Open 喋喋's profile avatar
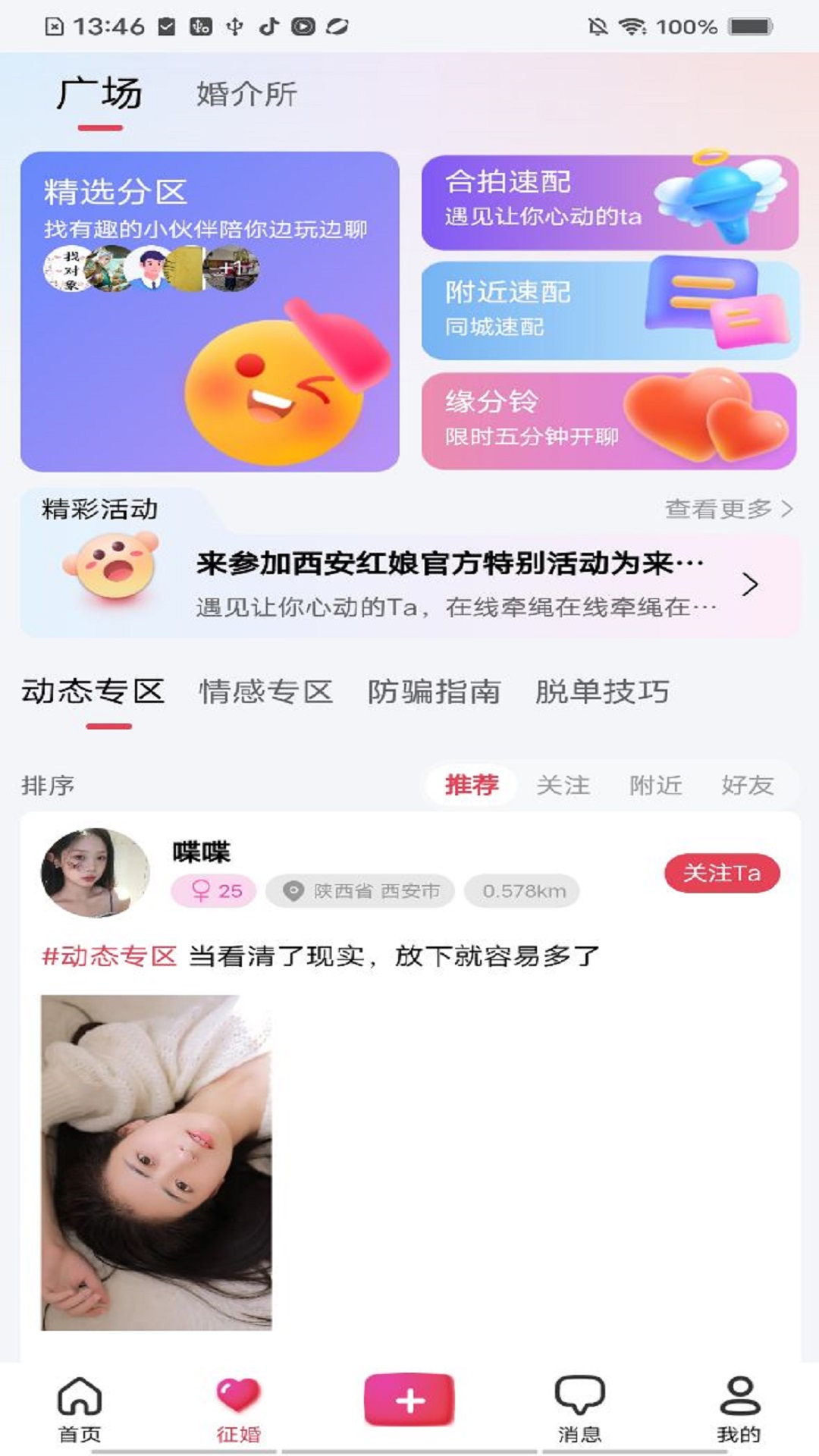Image resolution: width=819 pixels, height=1456 pixels. tap(95, 873)
